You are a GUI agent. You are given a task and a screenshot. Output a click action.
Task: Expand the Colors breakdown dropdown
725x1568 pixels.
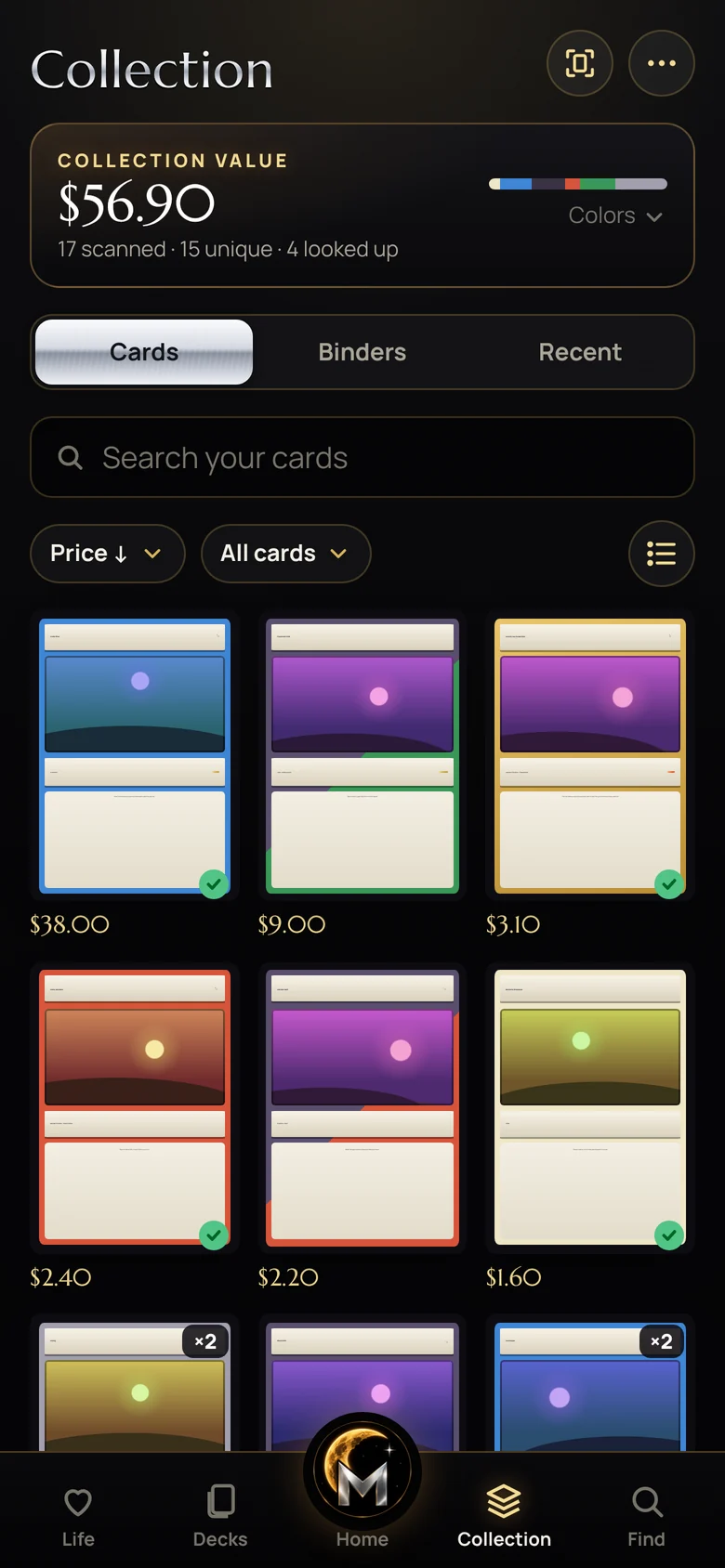pos(615,216)
